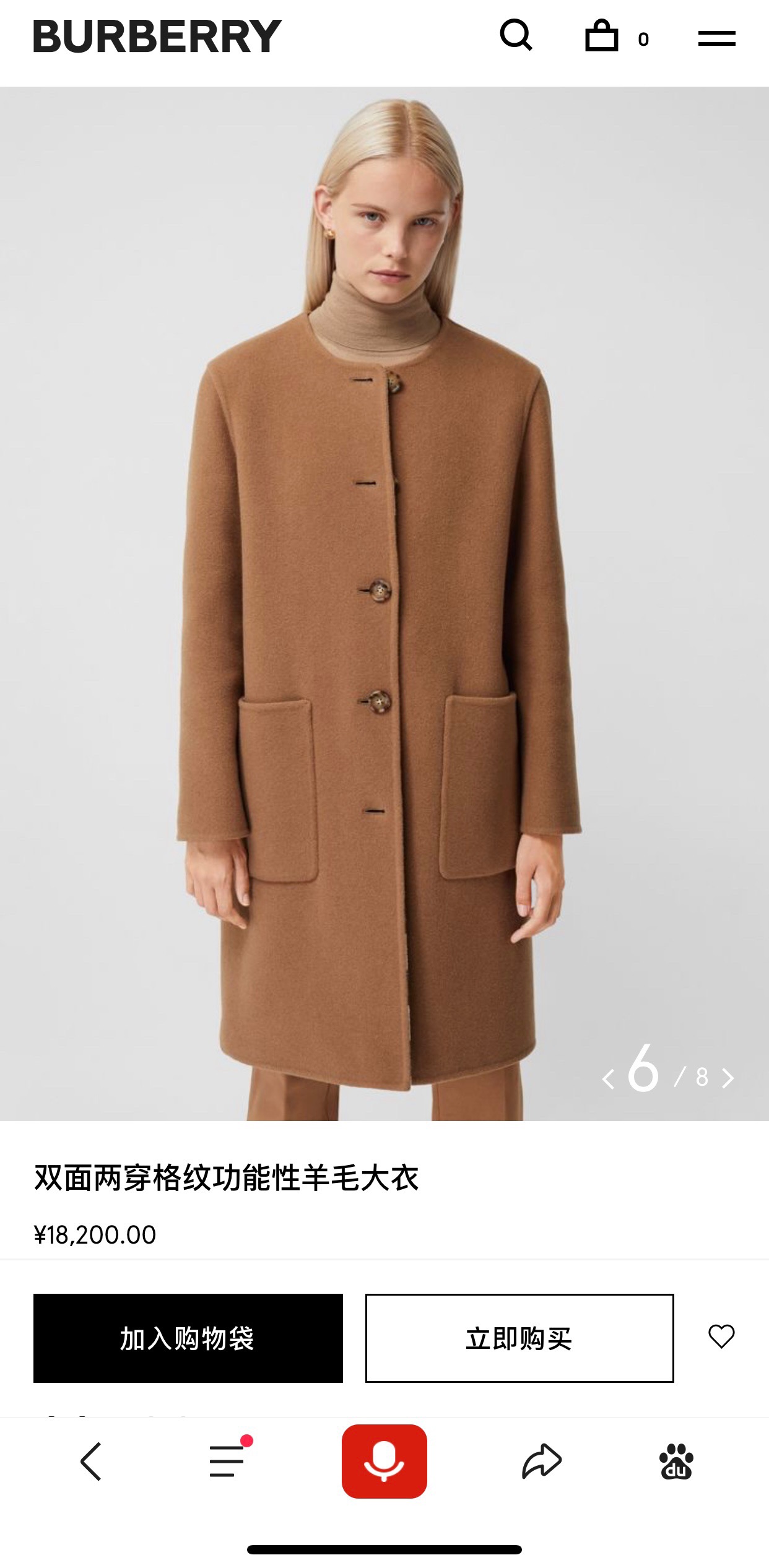Open the coat product image
The image size is (769, 1568).
tap(384, 604)
